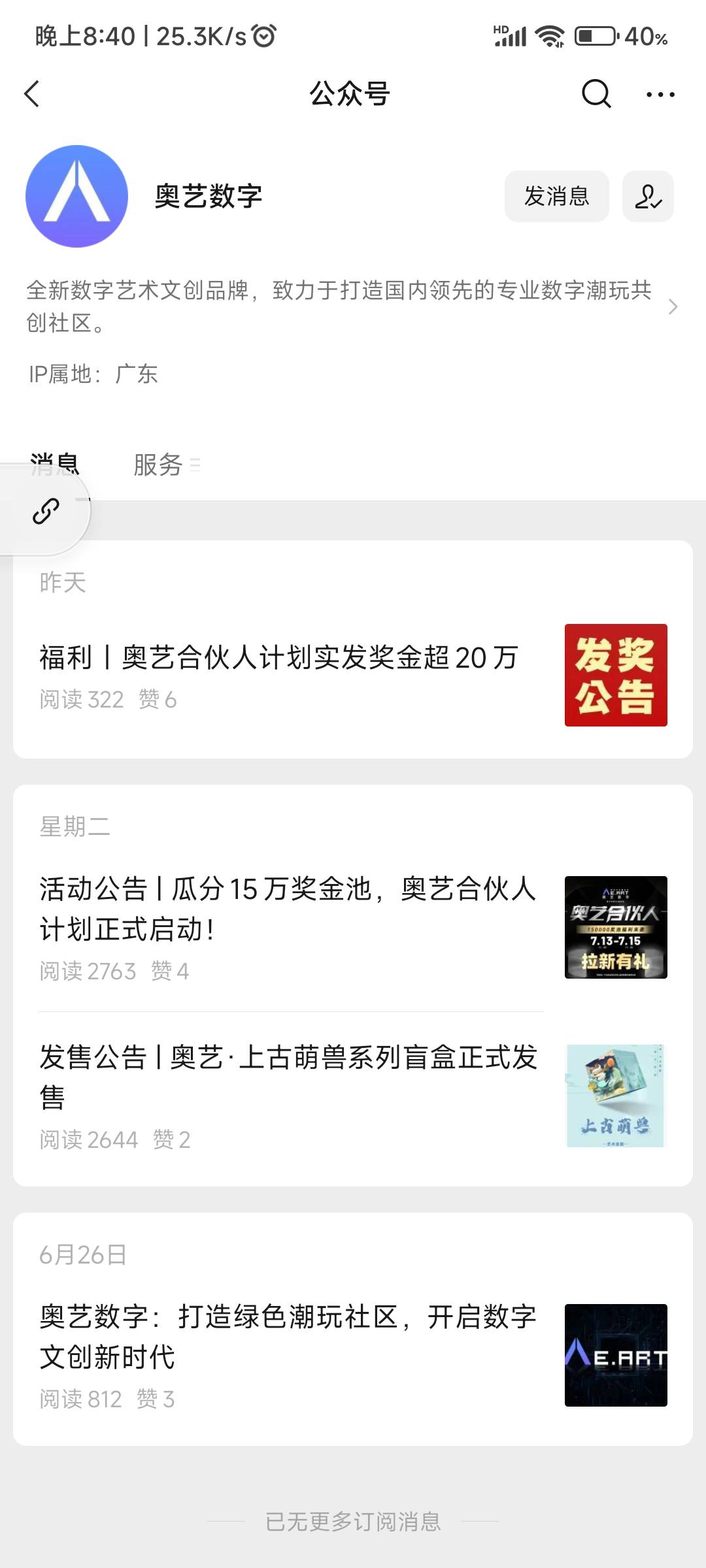Open article 福利丨奥艺合伙人计划实发奖金超20万
The image size is (706, 1568).
[x=353, y=674]
